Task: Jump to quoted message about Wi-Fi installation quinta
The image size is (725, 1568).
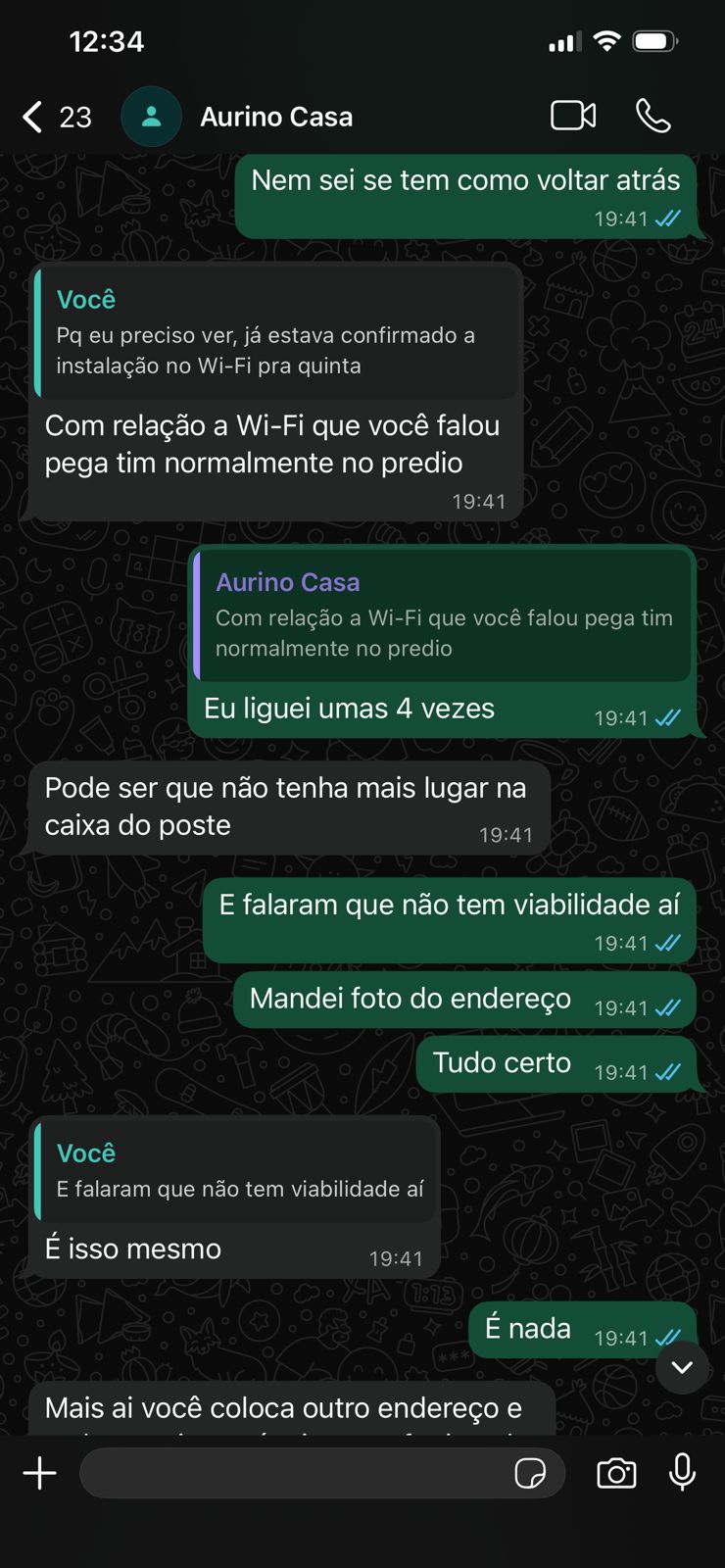Action: click(x=274, y=333)
